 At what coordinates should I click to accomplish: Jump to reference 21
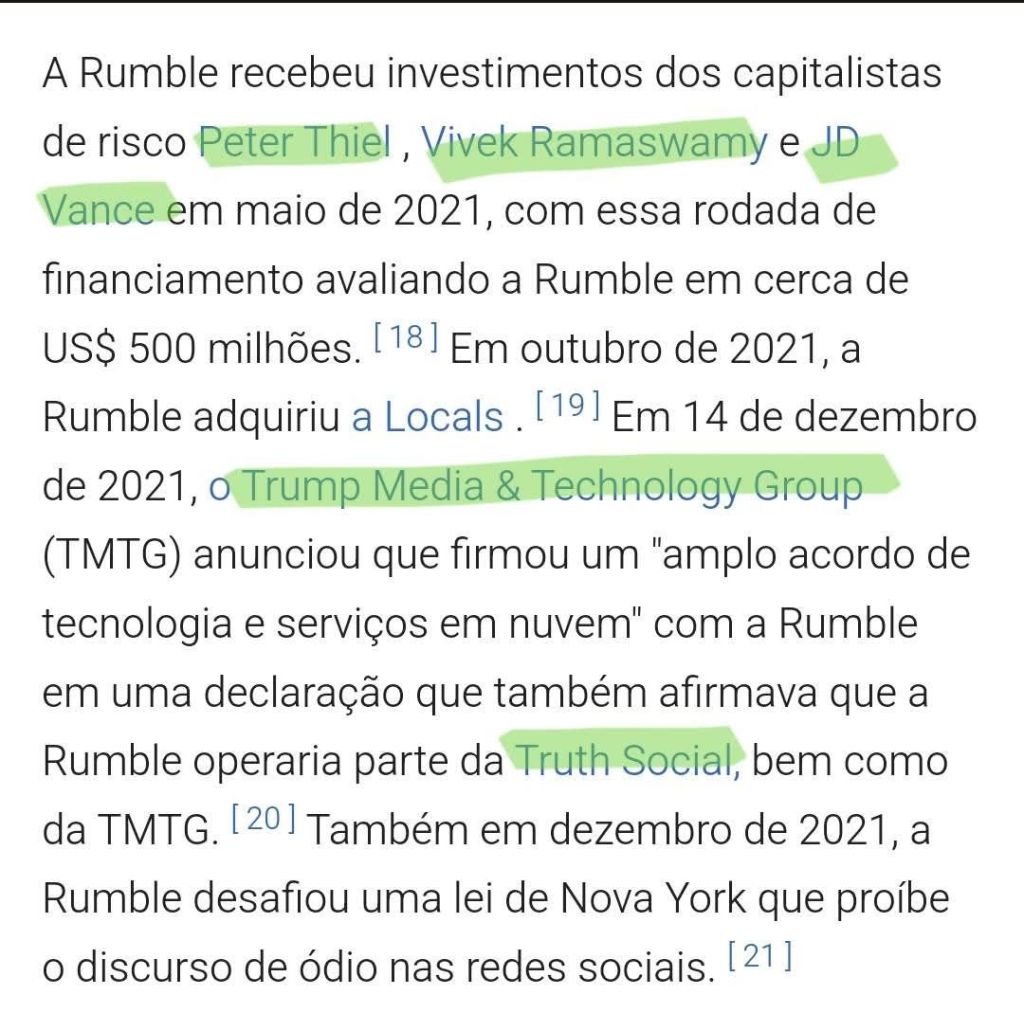point(760,958)
